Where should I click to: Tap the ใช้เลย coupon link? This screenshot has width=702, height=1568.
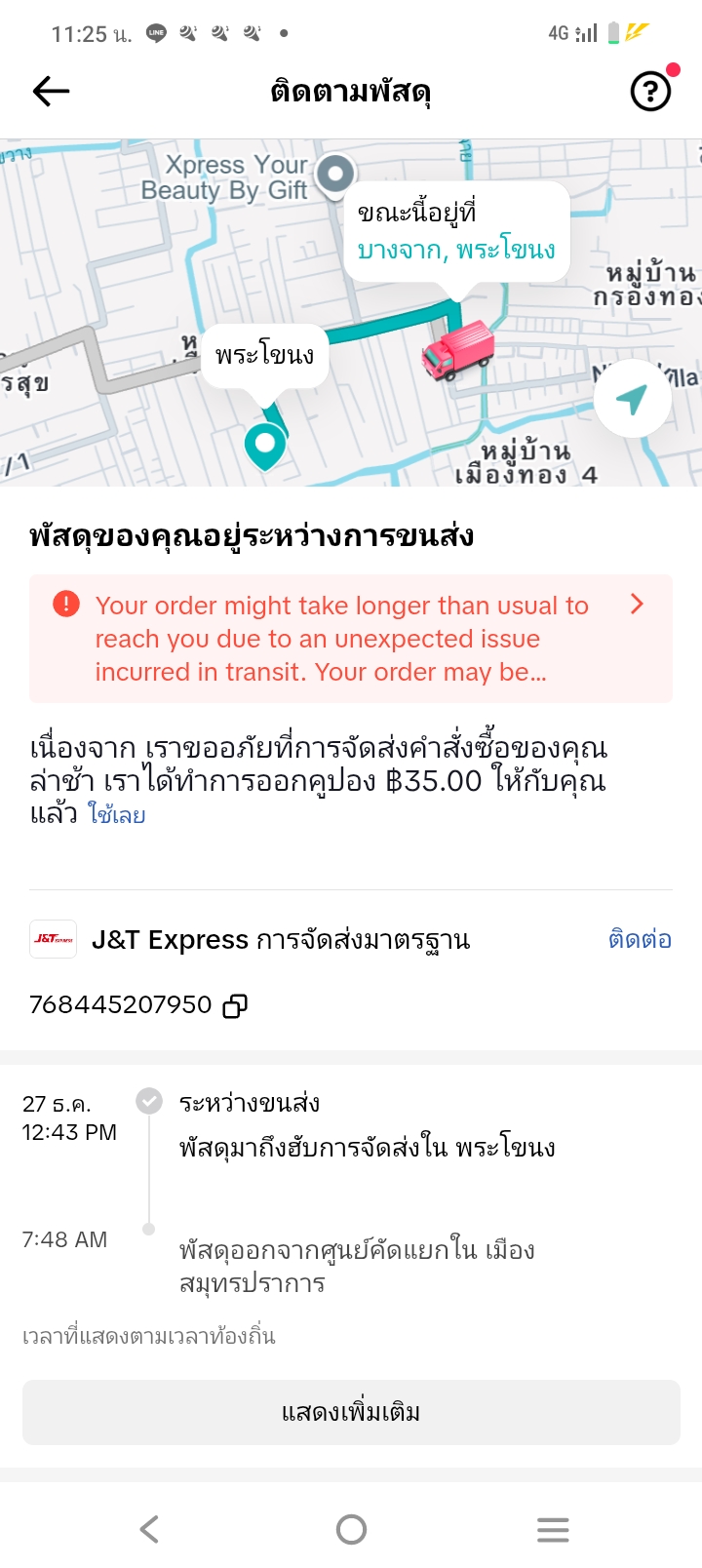coord(117,815)
